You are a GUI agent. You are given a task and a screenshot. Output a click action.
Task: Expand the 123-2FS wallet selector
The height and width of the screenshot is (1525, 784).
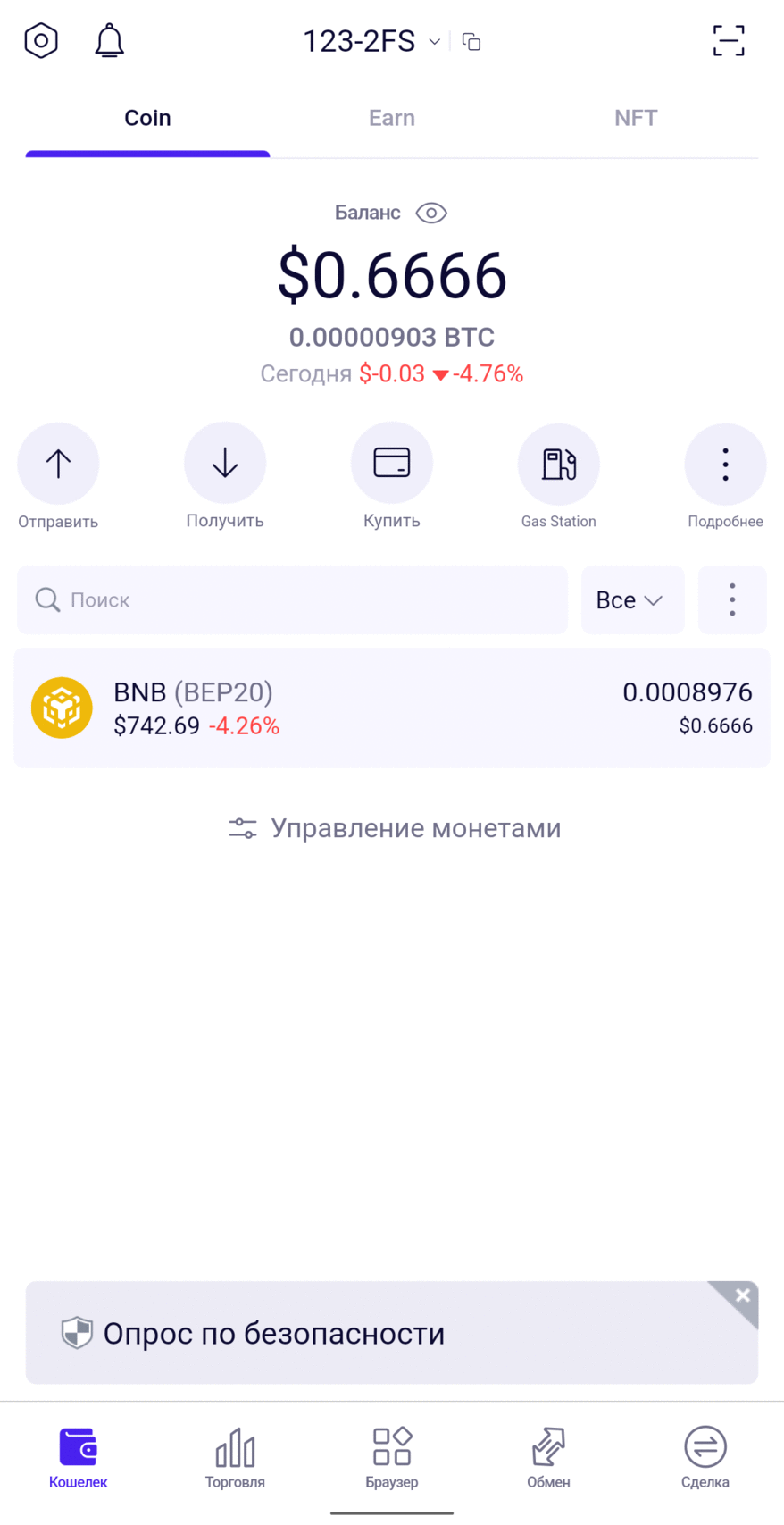[371, 41]
